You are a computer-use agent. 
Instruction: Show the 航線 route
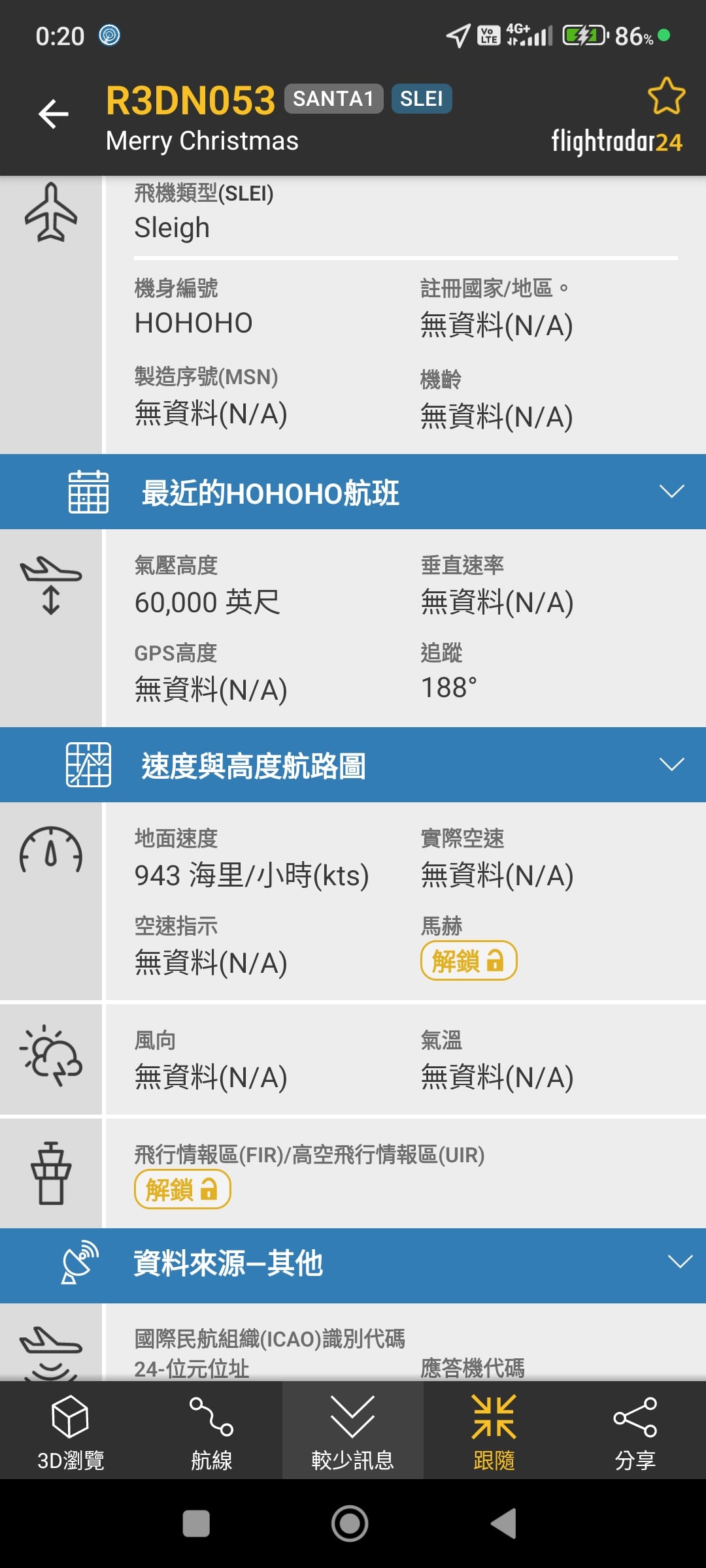pyautogui.click(x=211, y=1431)
